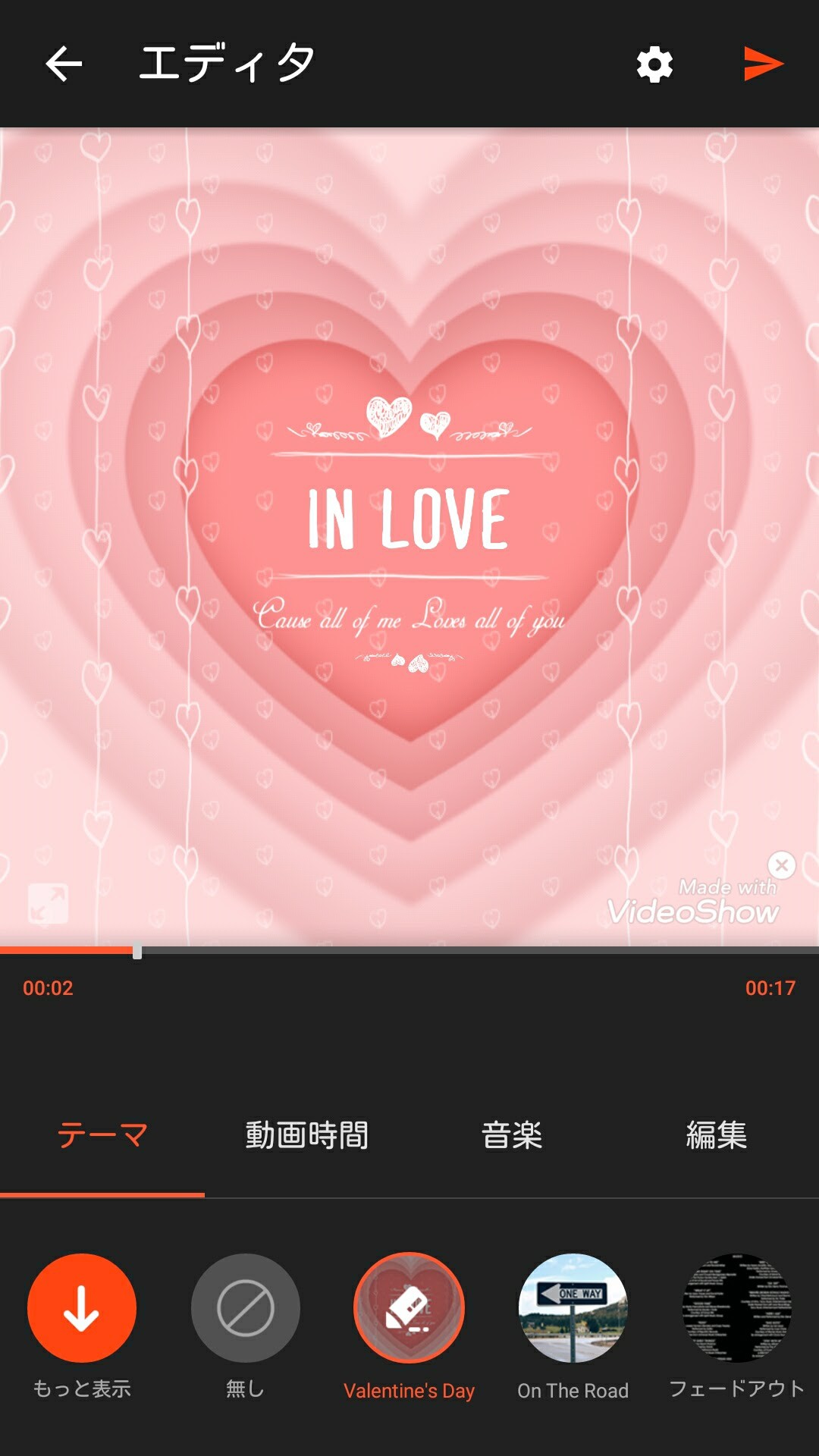The width and height of the screenshot is (819, 1456).
Task: Tap the video preview
Action: click(x=409, y=531)
